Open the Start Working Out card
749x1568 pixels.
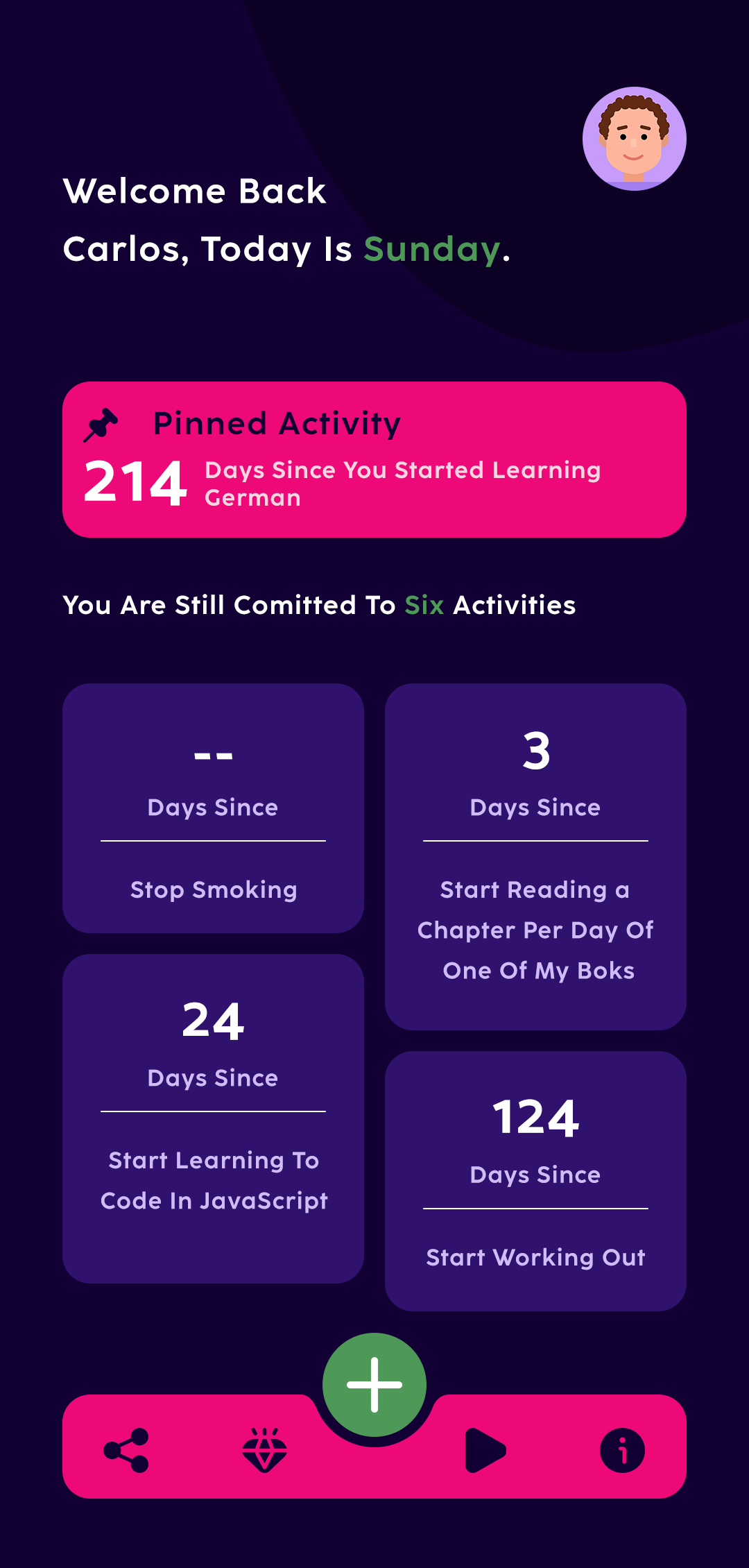(x=535, y=1181)
